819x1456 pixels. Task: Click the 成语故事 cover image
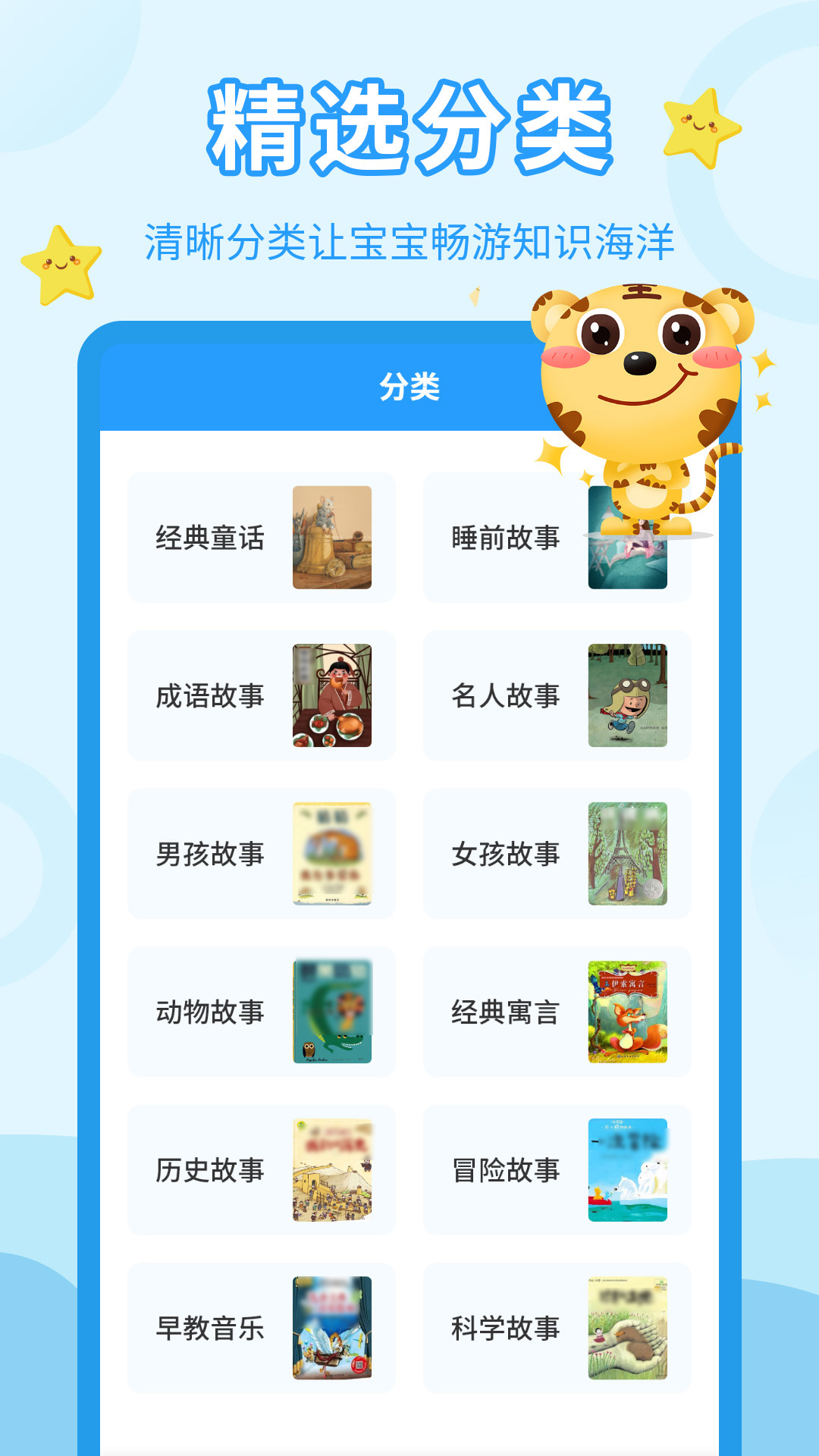click(331, 695)
